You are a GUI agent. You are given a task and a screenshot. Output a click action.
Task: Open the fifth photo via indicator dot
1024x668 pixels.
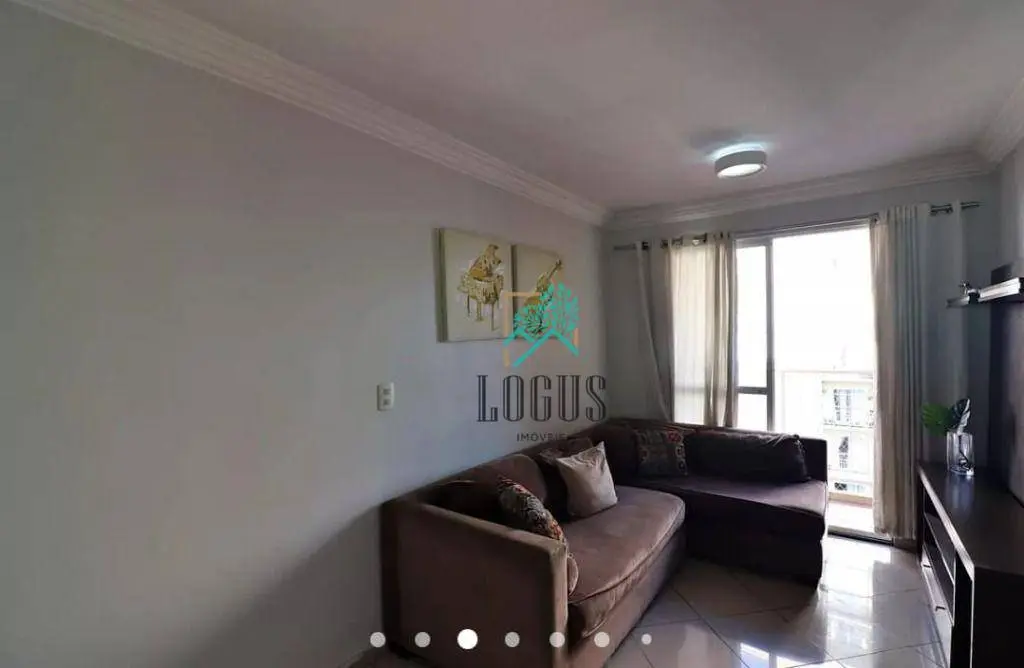[557, 639]
